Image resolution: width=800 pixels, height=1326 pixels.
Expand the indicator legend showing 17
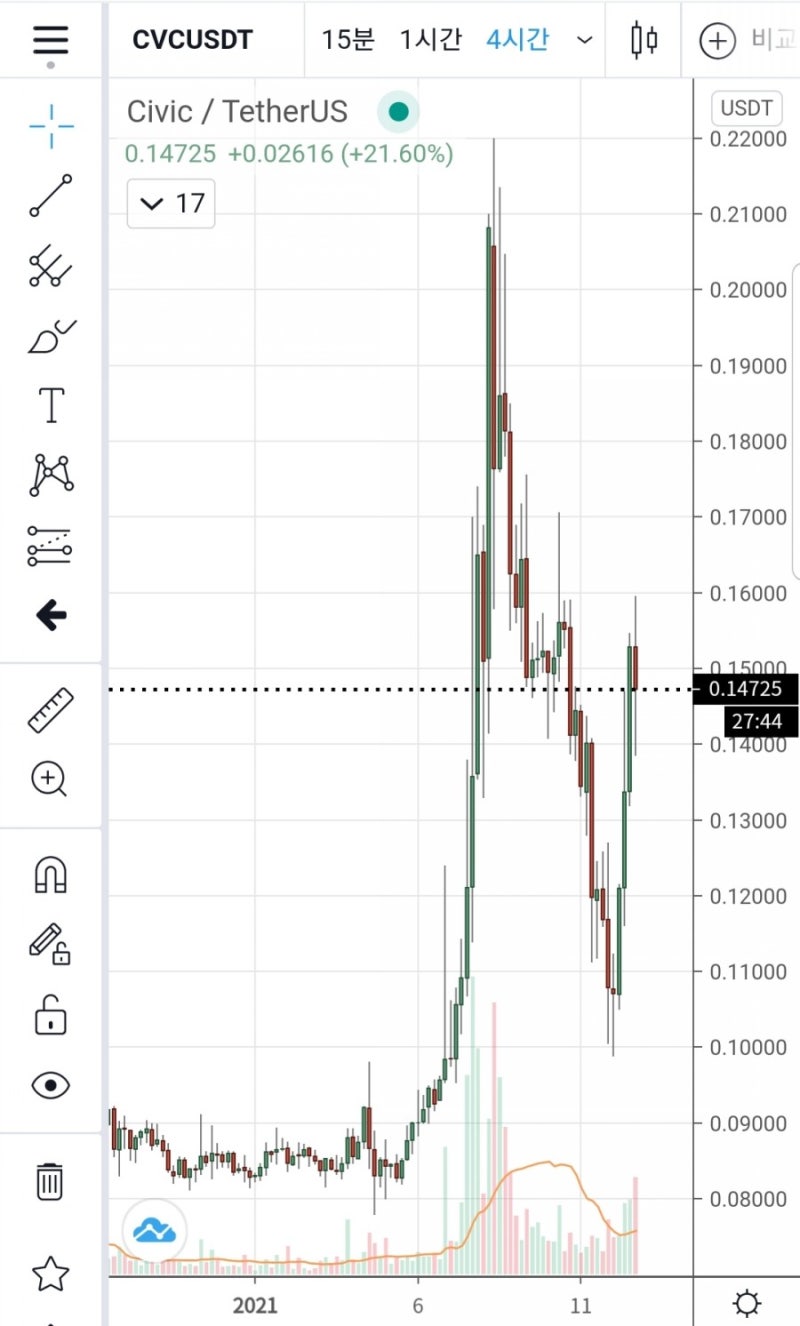[171, 204]
